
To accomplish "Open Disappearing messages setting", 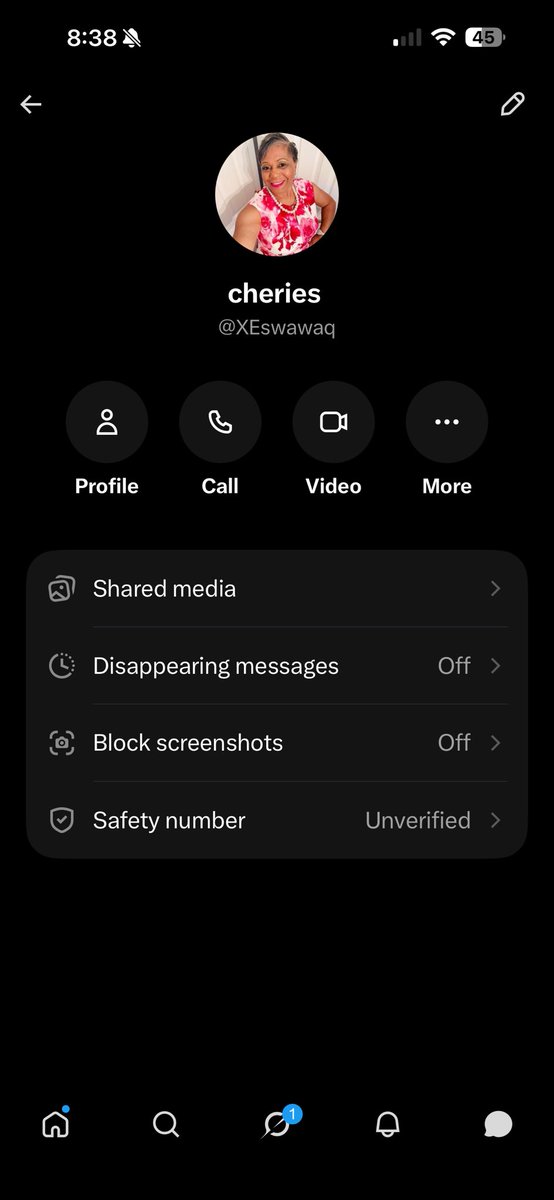I will [x=277, y=666].
